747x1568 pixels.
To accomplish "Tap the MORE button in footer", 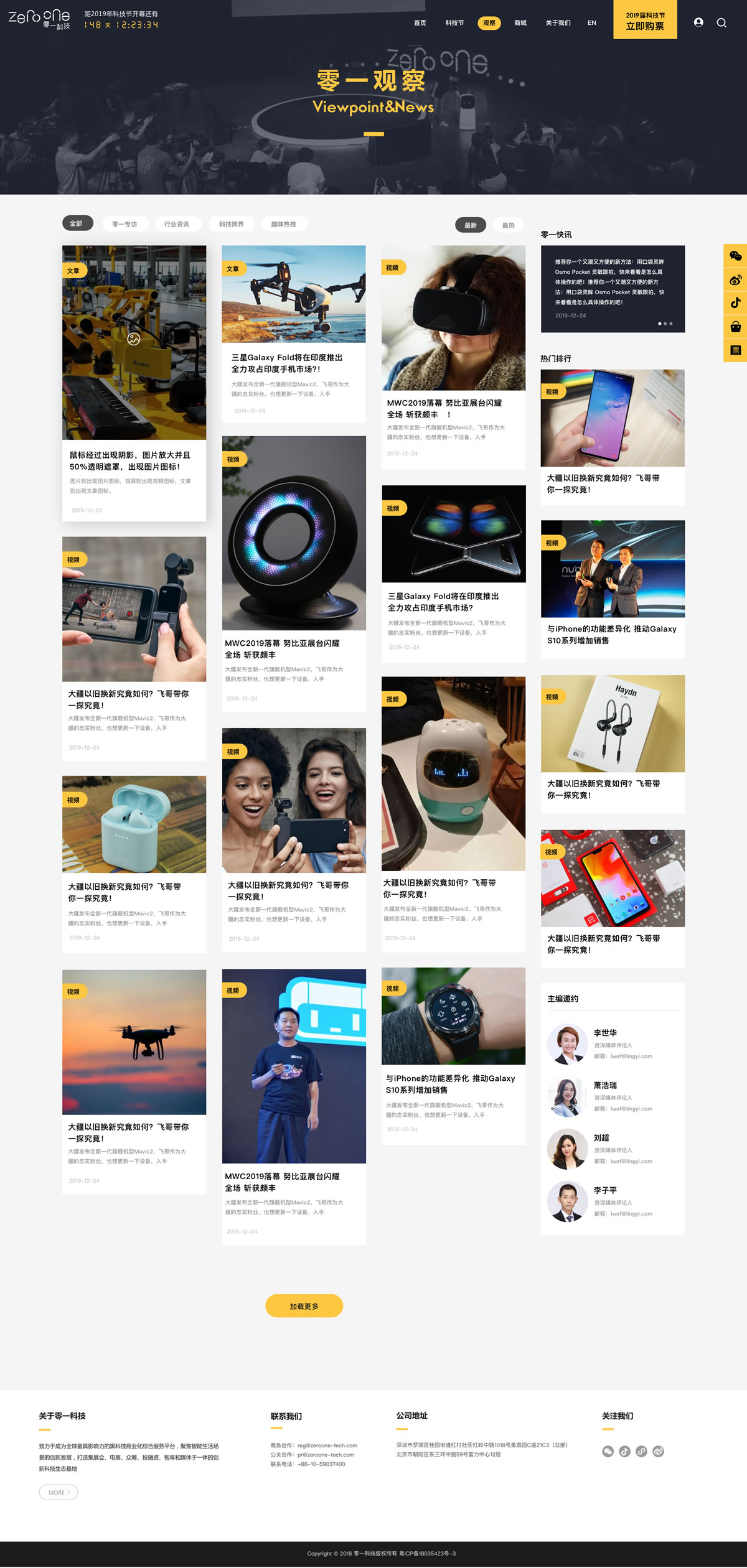I will [x=58, y=1492].
